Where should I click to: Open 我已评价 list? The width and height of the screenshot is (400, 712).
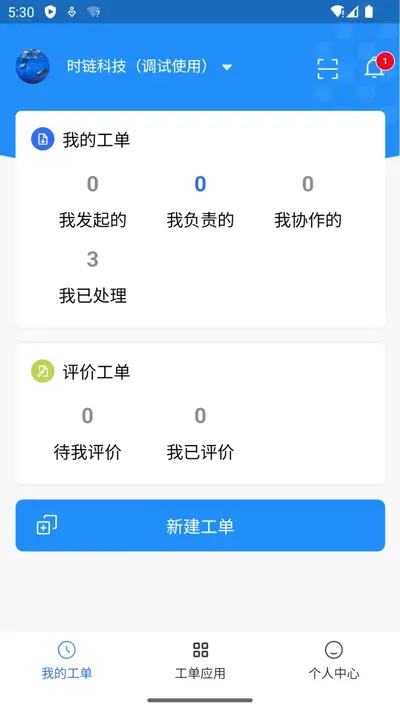200,434
